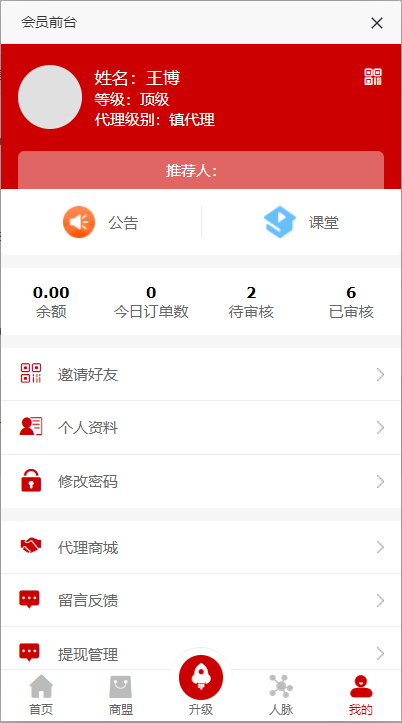Switch to the 首页 tab
The width and height of the screenshot is (402, 723).
tap(41, 695)
